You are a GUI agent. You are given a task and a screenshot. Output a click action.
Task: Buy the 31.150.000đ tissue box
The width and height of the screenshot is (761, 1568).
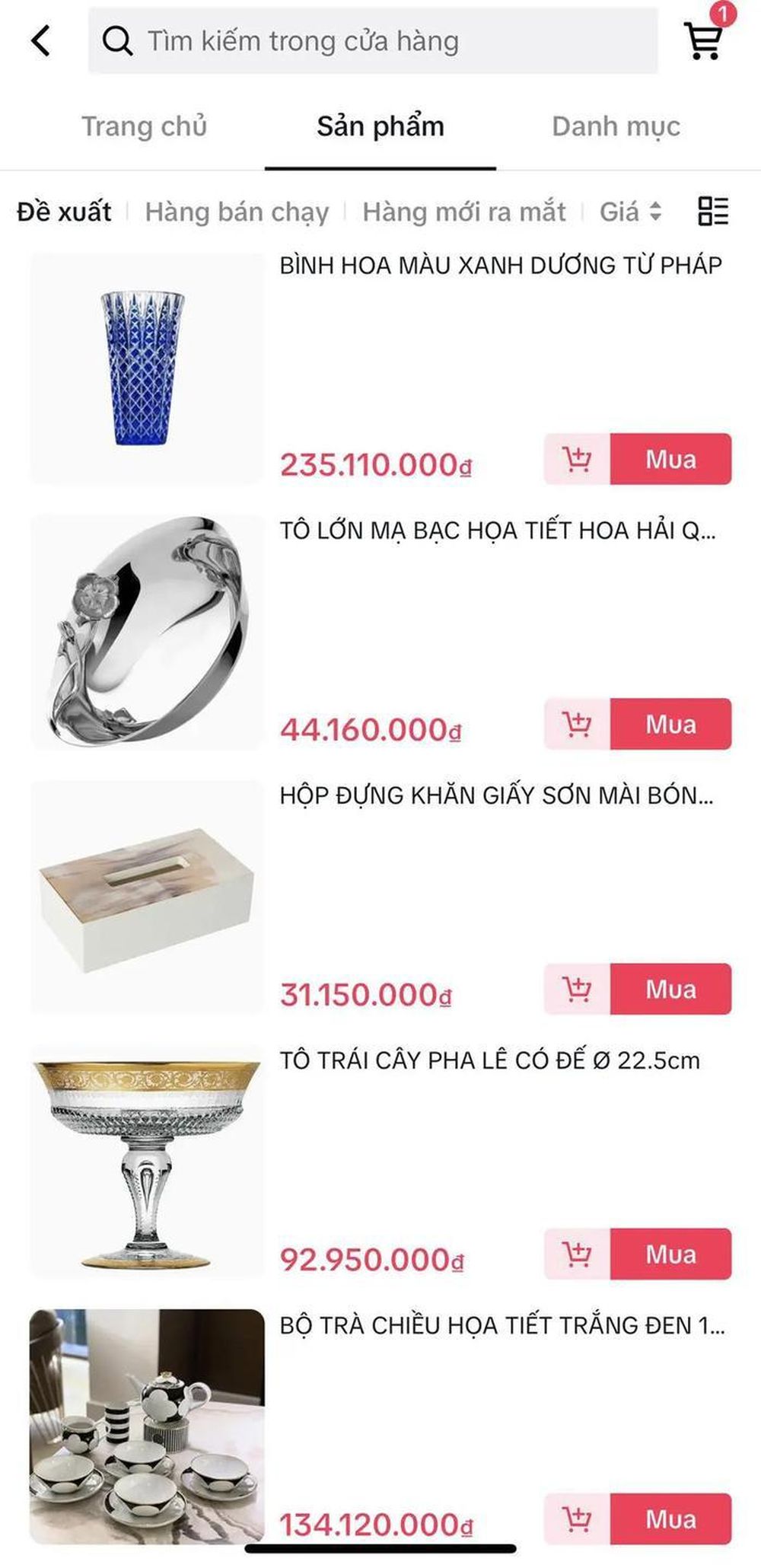point(670,989)
